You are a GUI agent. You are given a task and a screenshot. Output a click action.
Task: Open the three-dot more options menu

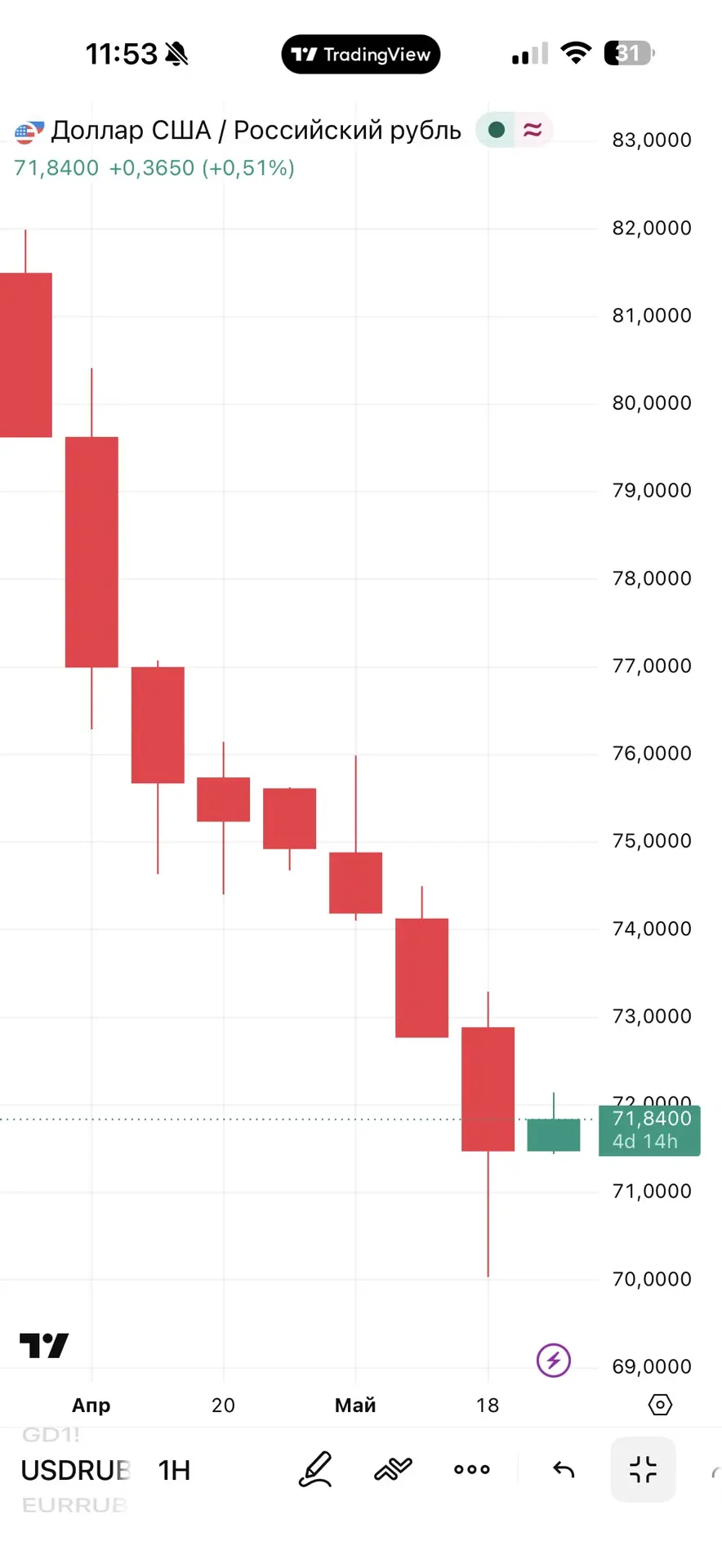[472, 1469]
